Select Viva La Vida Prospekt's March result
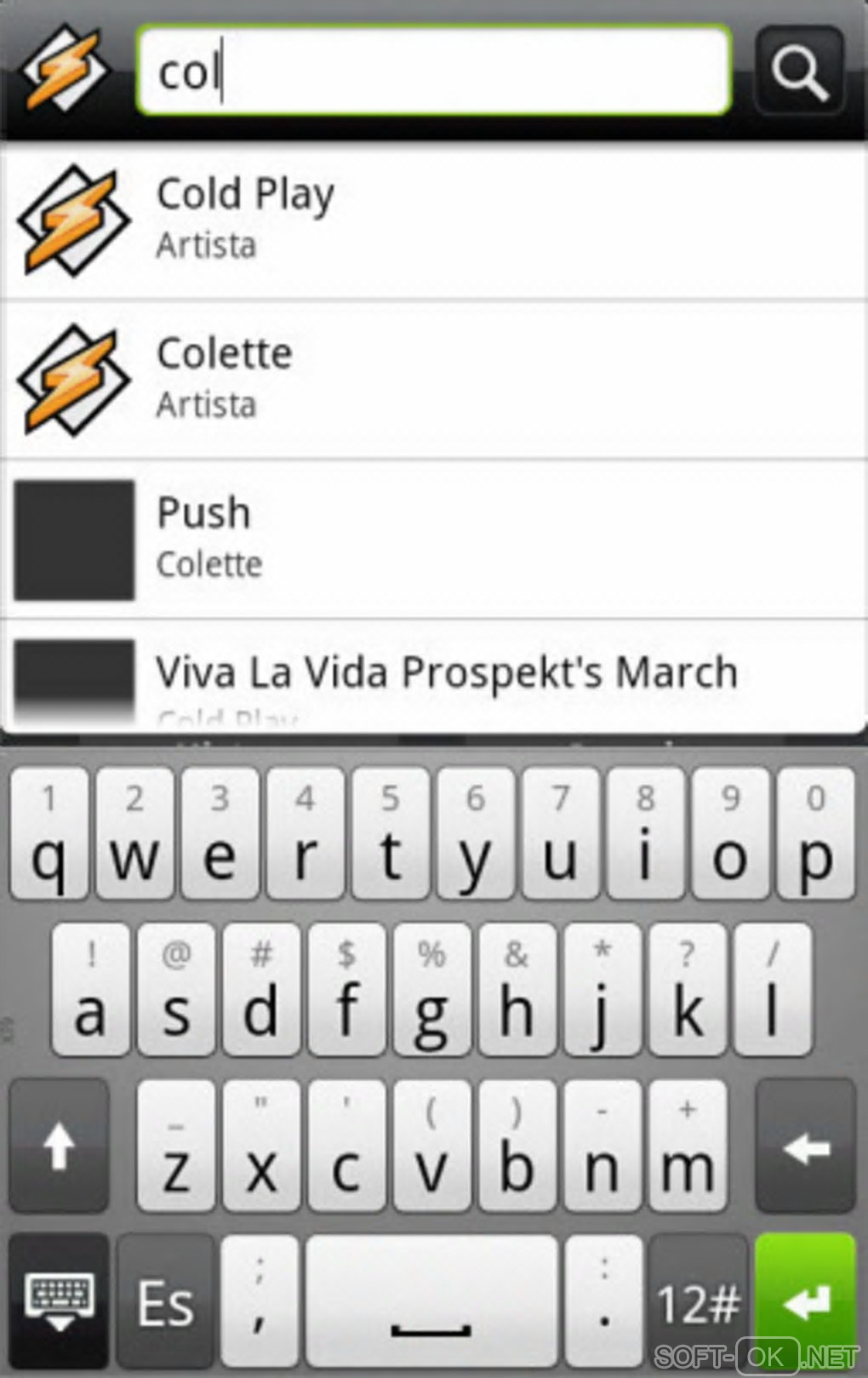Viewport: 868px width, 1378px height. click(434, 678)
